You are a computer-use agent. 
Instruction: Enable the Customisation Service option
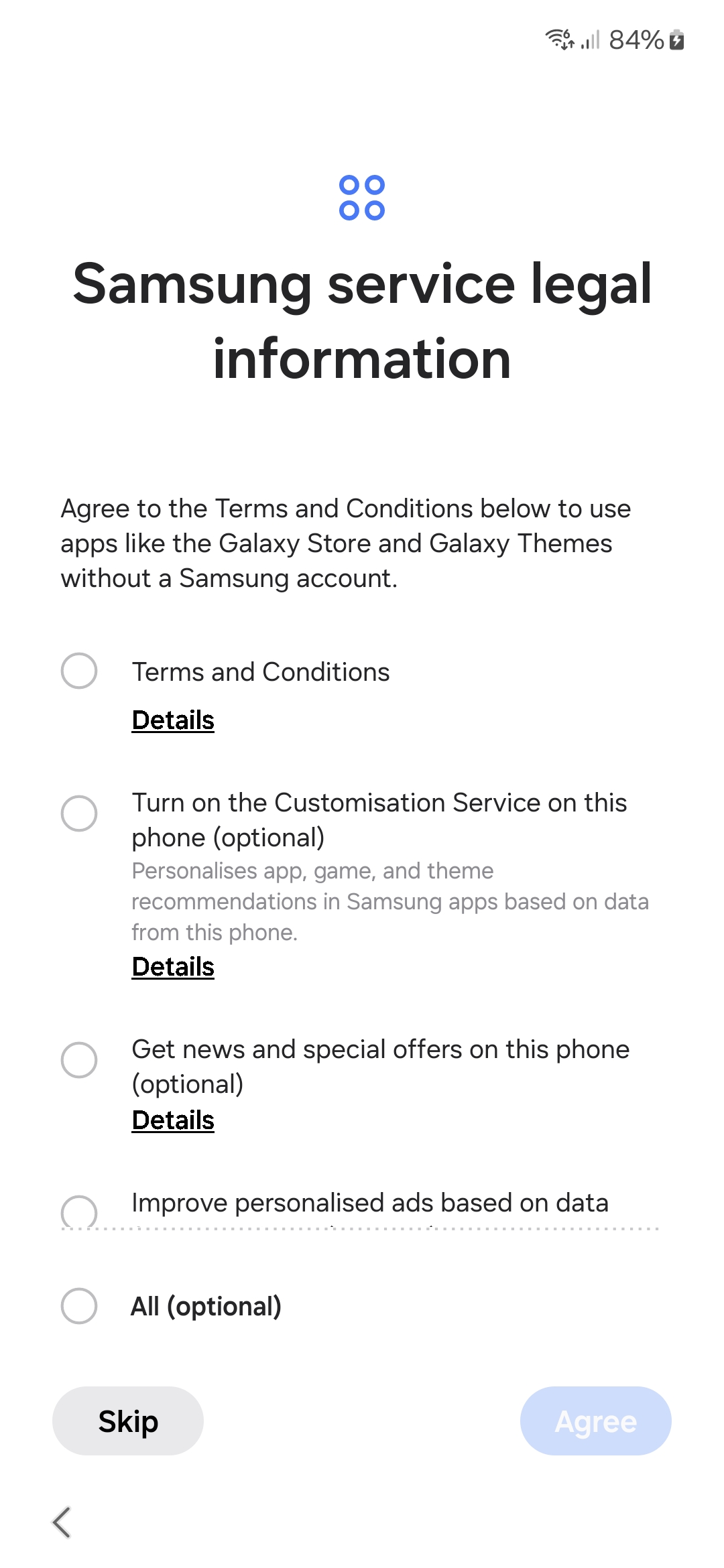(79, 813)
